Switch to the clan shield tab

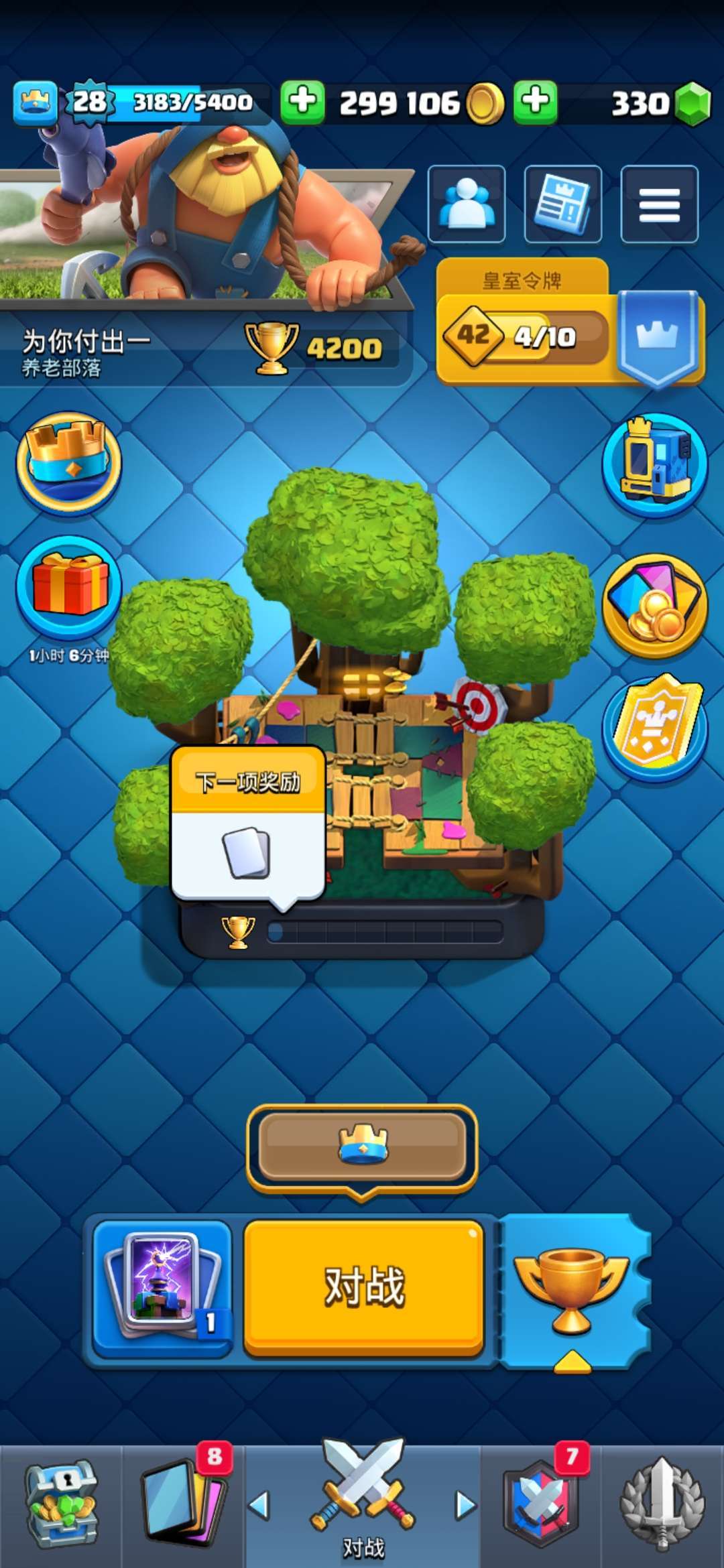542,1504
